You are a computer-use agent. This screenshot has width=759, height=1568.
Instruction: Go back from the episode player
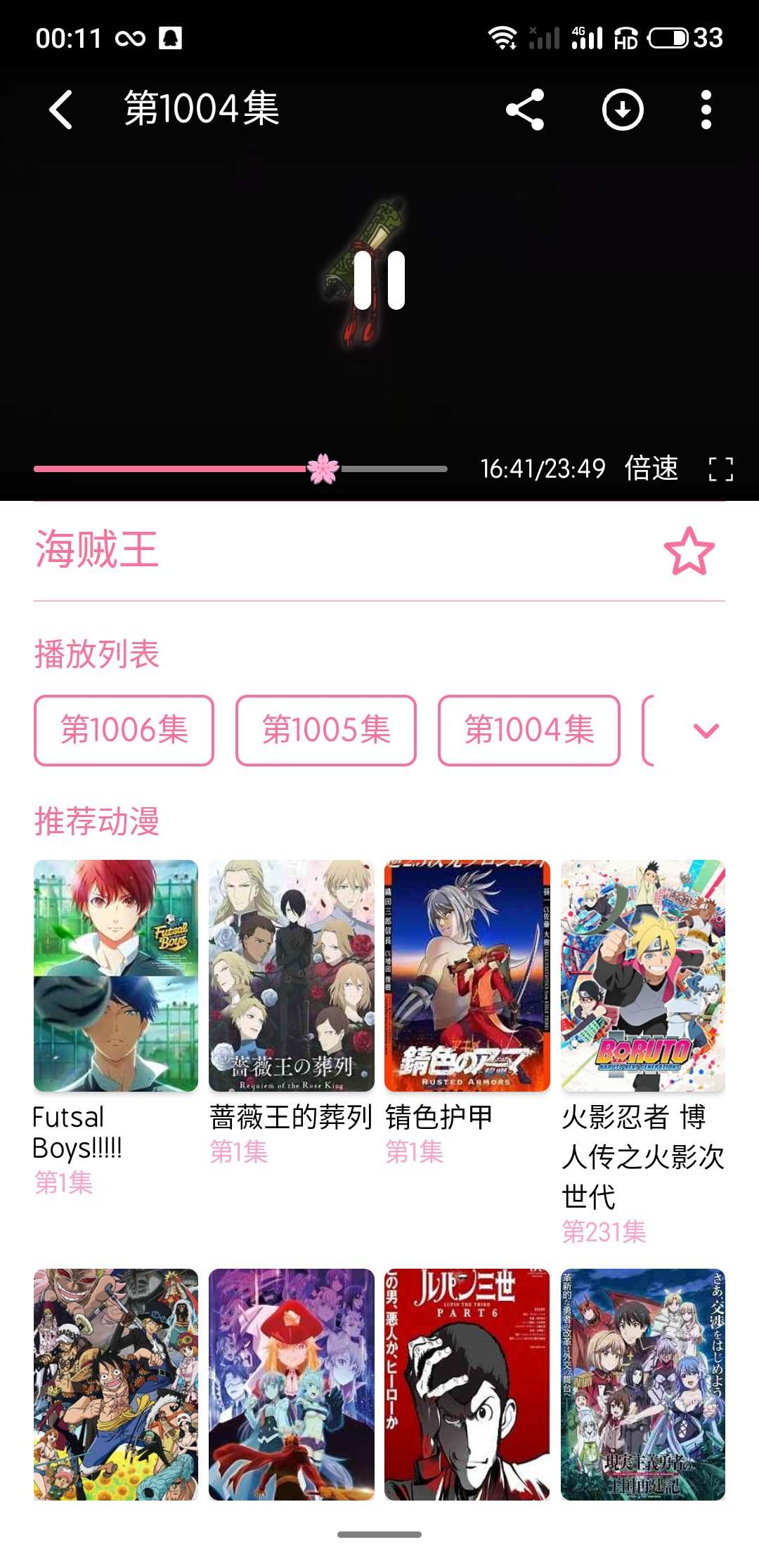(61, 110)
